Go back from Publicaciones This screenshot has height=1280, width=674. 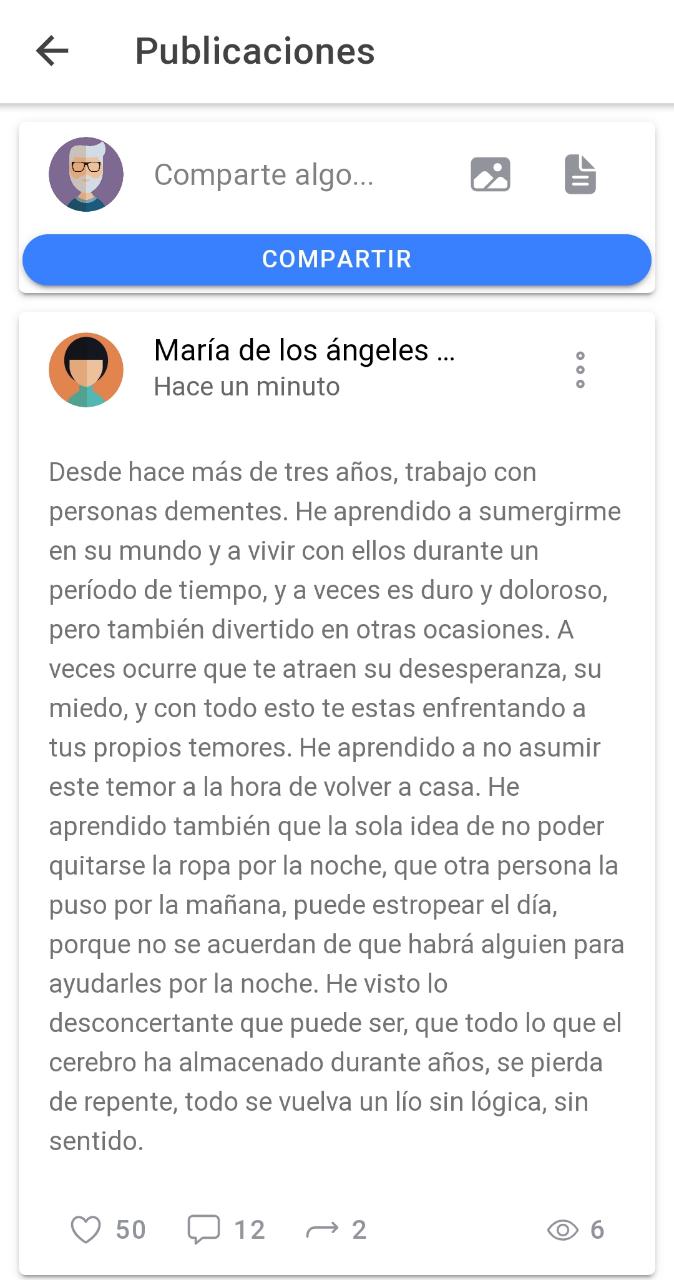[x=52, y=51]
